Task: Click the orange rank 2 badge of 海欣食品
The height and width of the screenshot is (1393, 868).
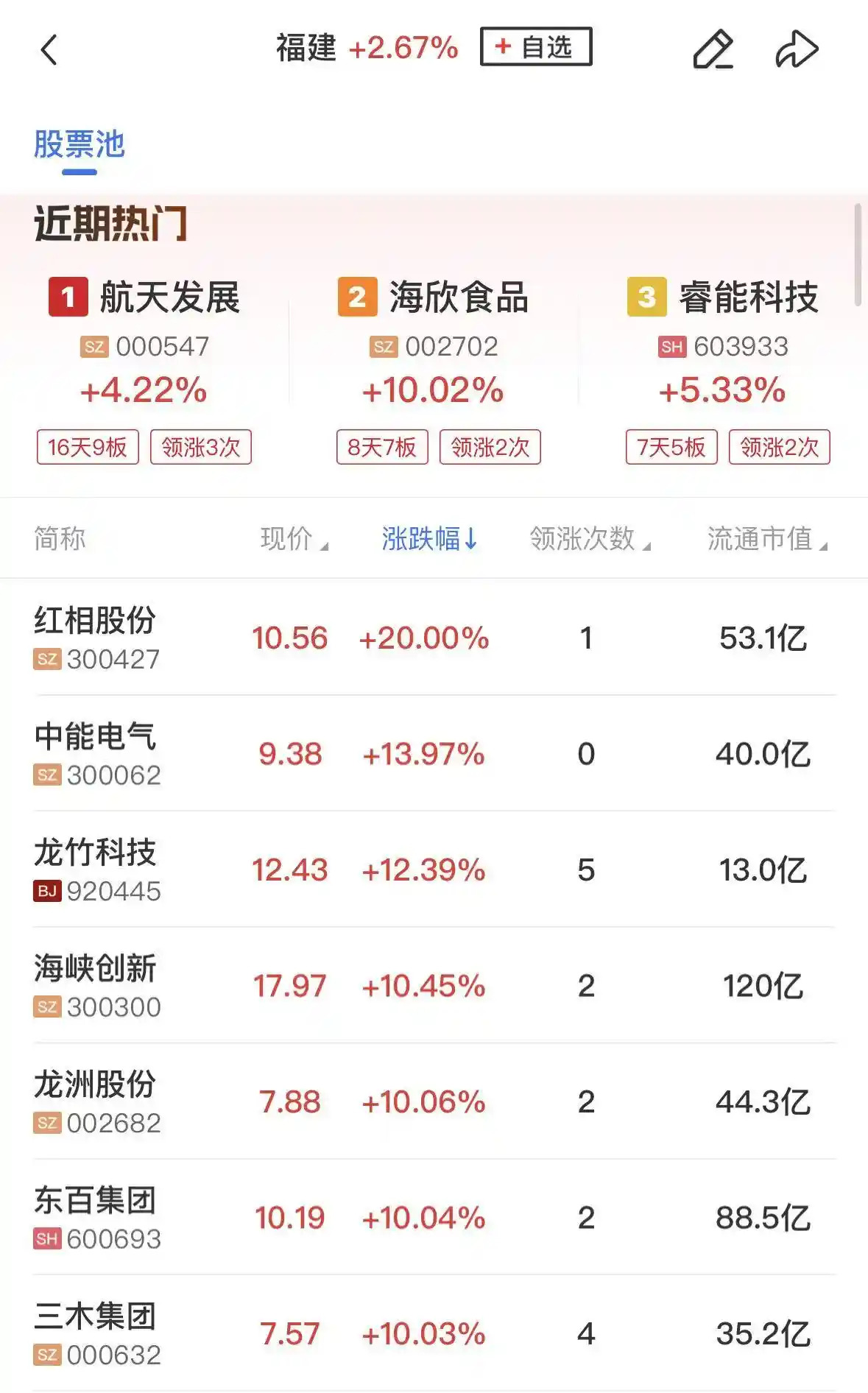Action: pyautogui.click(x=356, y=297)
